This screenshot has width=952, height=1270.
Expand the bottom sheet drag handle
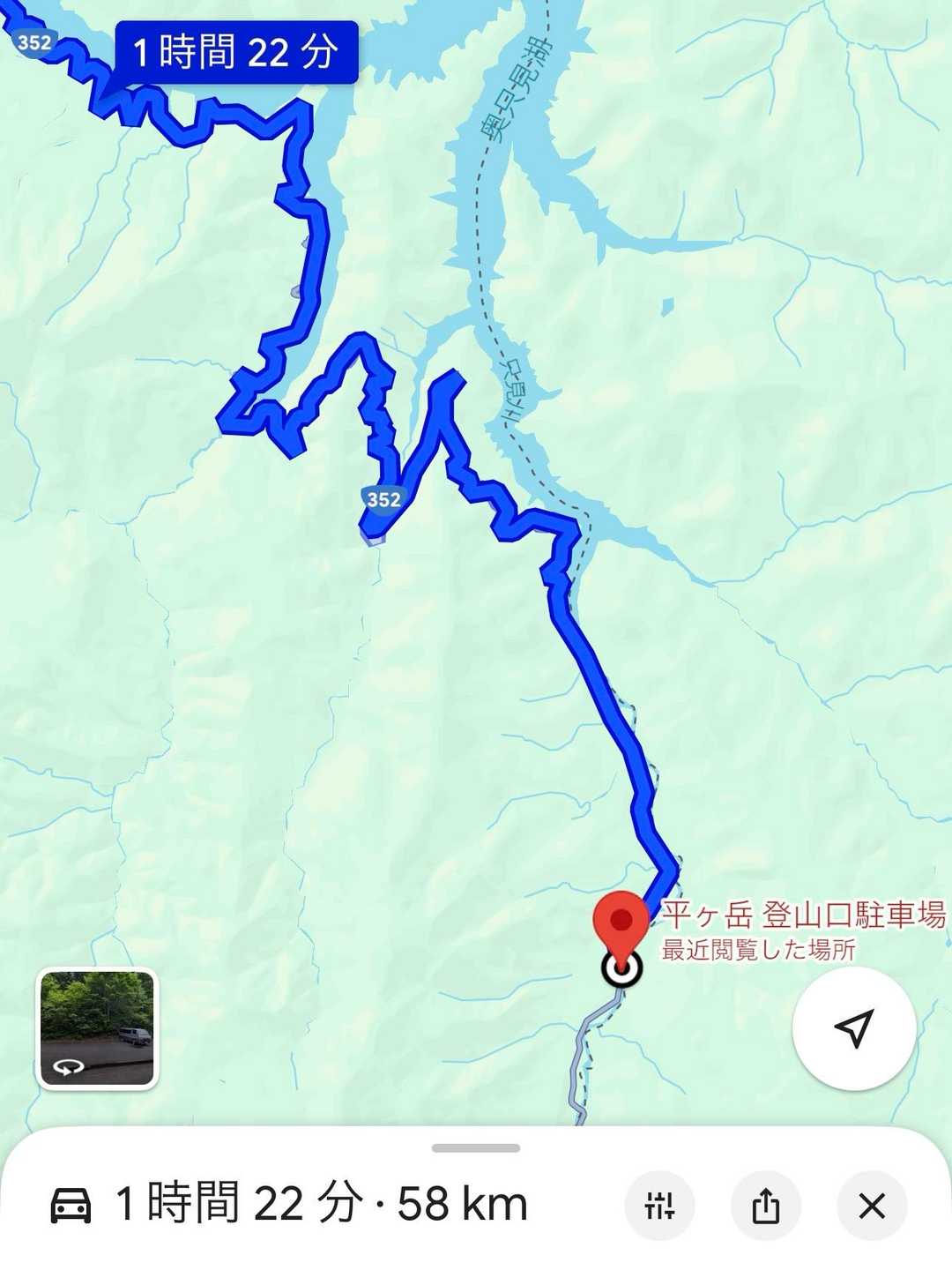(x=476, y=1148)
